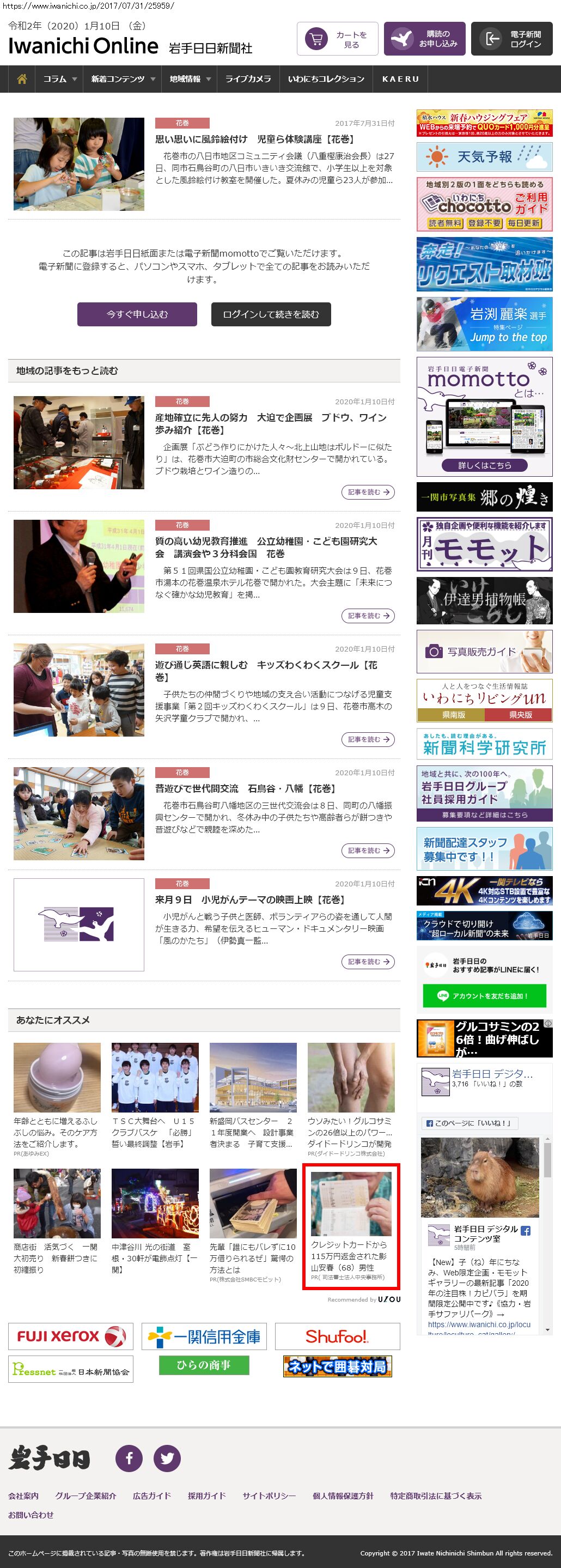Viewport: 561px width, 1568px height.
Task: Tap 電子新聞ログイン button
Action: pos(511,39)
